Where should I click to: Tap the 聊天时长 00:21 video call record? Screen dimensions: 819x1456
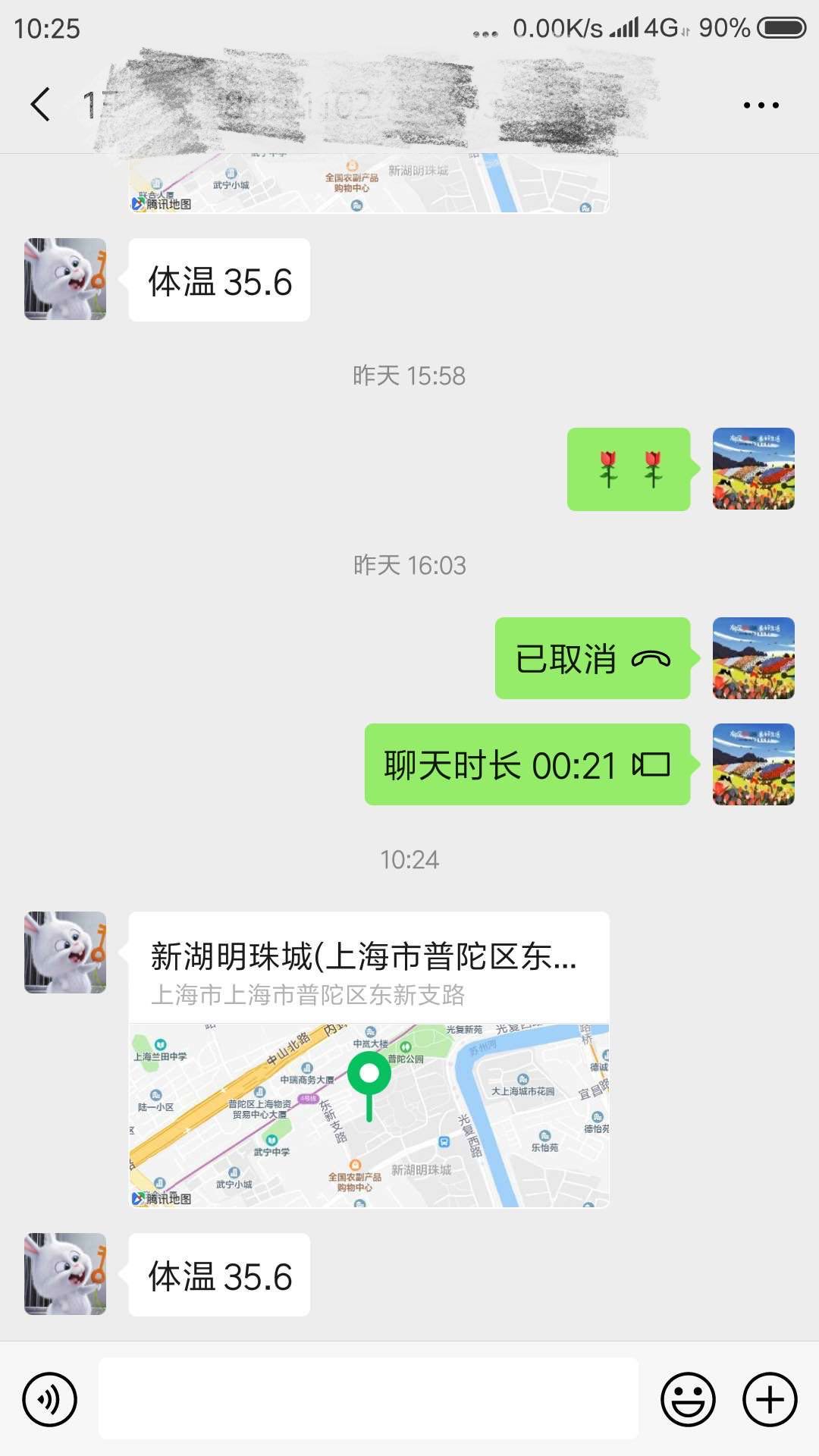[527, 764]
